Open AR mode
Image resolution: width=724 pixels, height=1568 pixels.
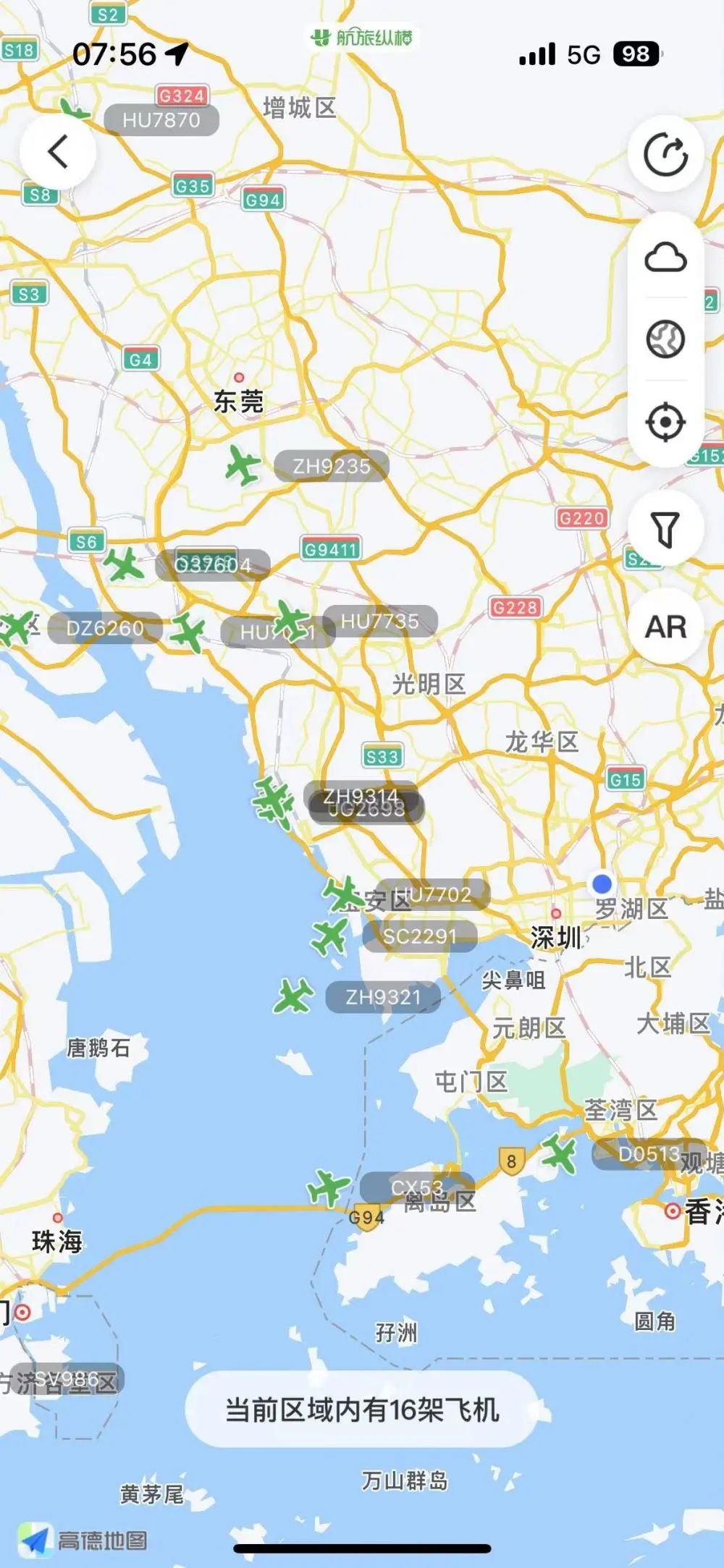click(x=665, y=627)
